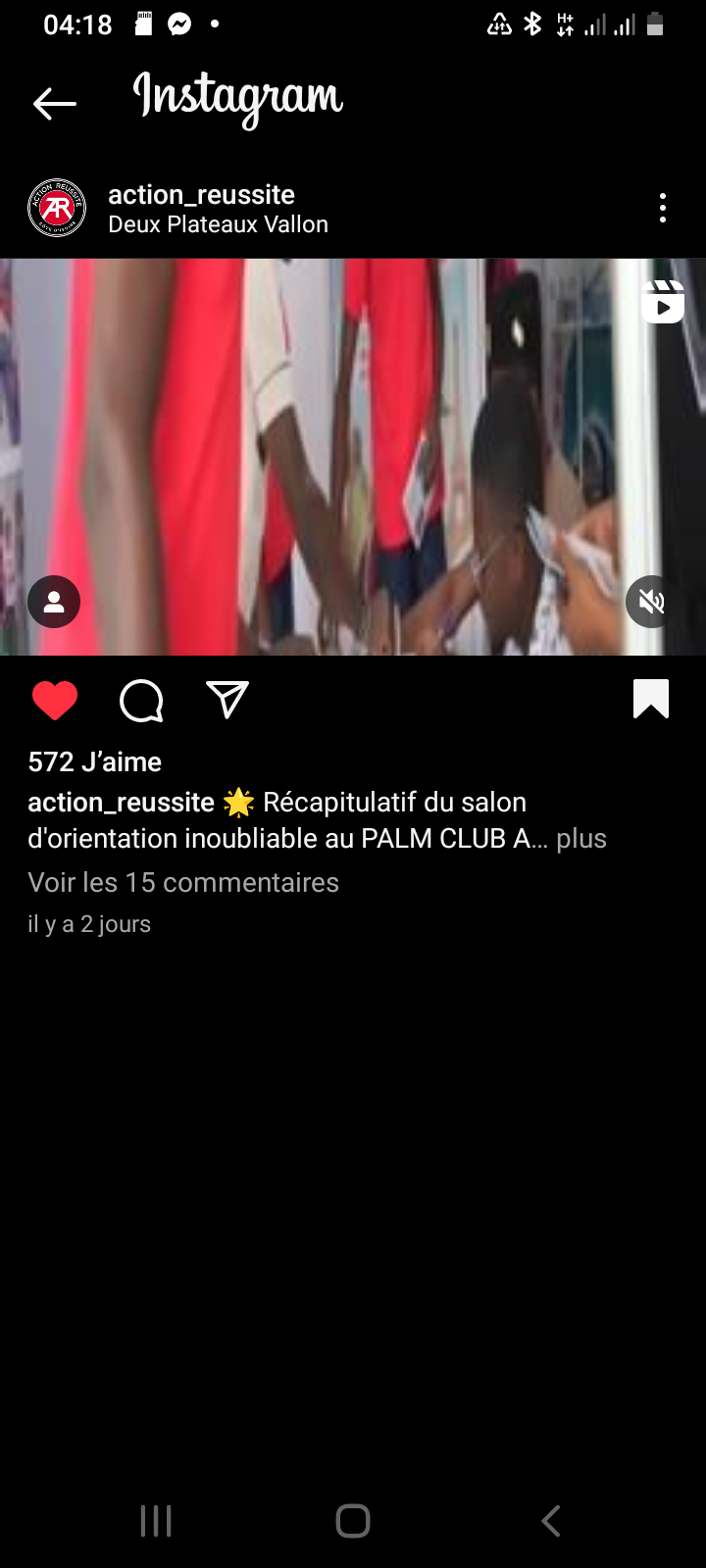
Task: Expand the caption with "plus"
Action: click(x=581, y=839)
